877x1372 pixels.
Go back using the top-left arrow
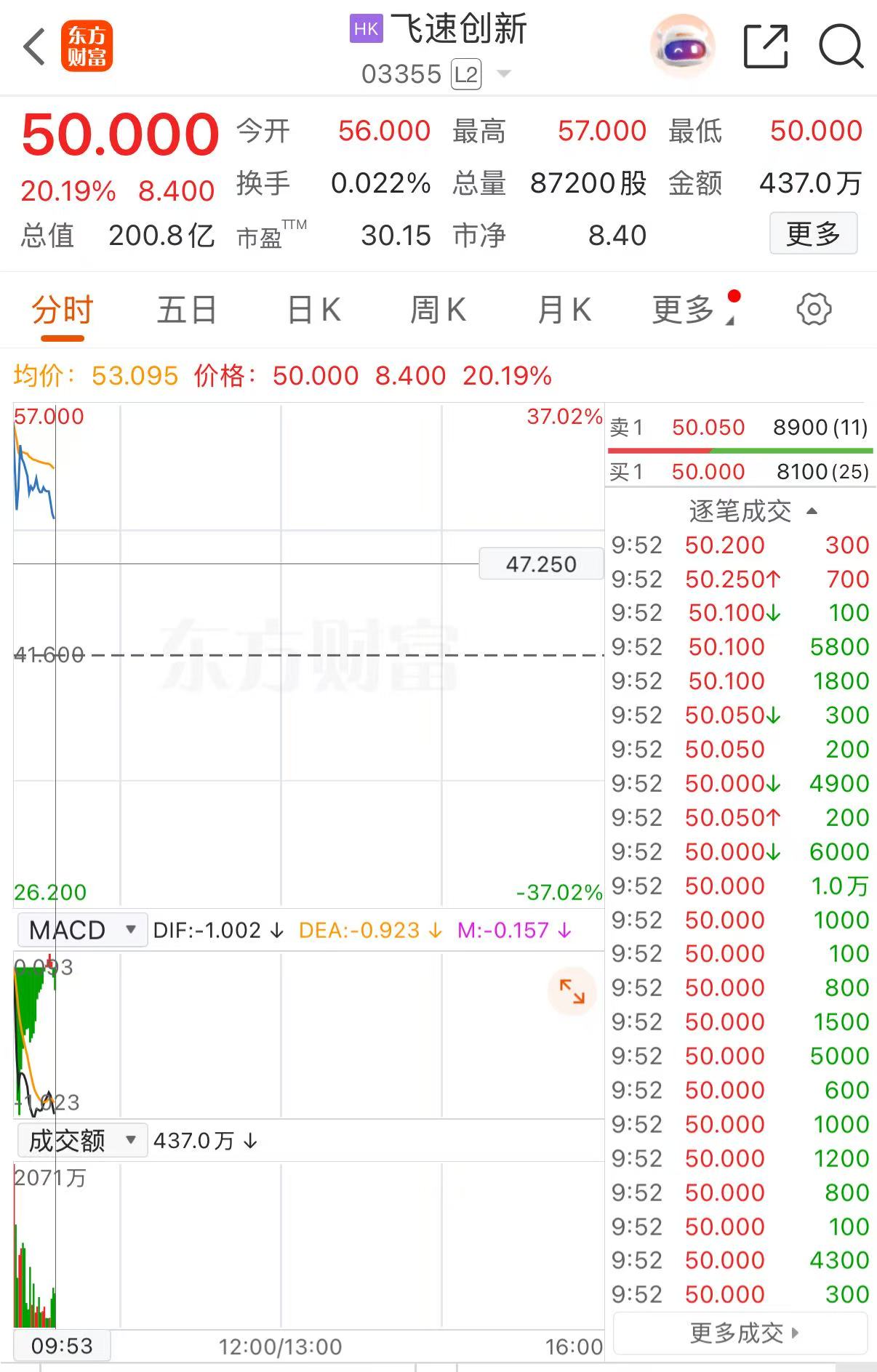coord(34,47)
